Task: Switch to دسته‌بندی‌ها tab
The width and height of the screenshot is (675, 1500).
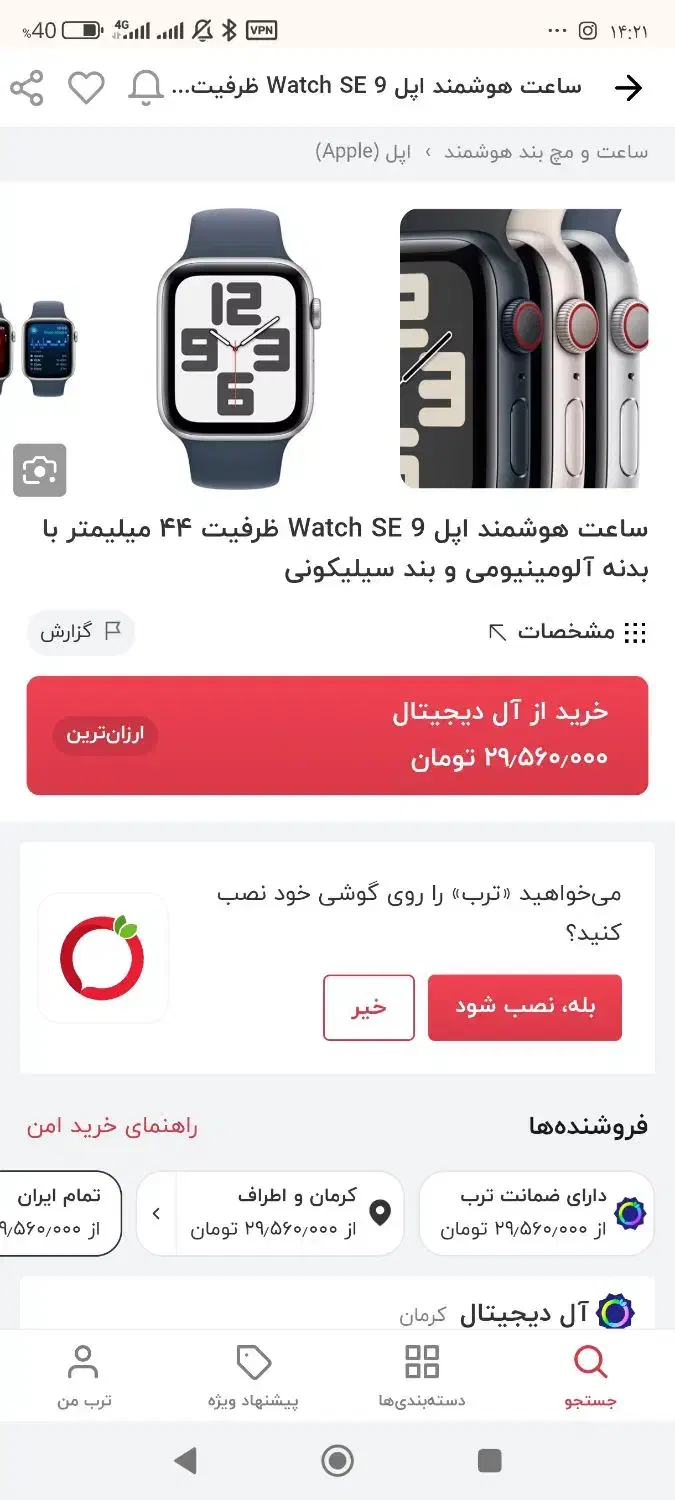Action: click(421, 1377)
